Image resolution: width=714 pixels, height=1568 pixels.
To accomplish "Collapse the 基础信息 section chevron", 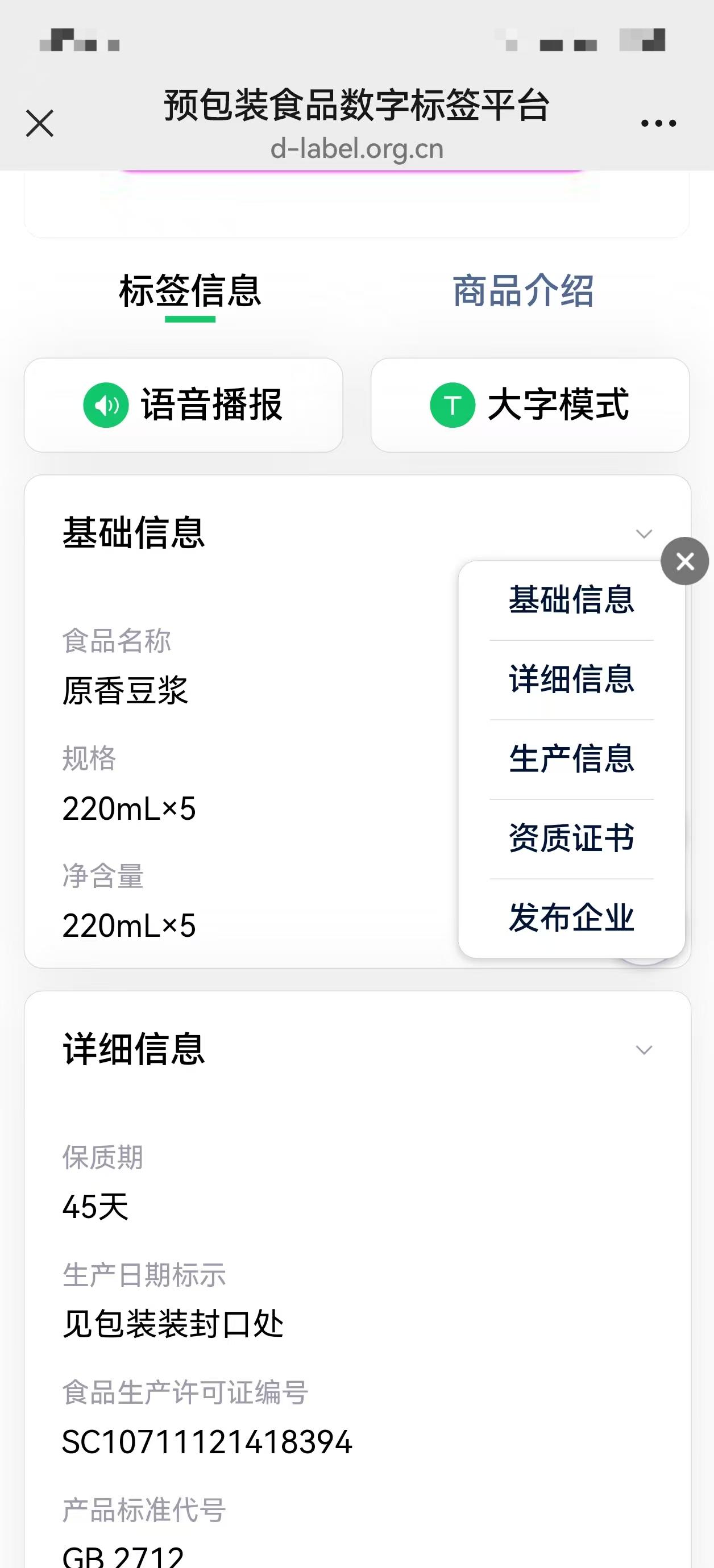I will (644, 534).
